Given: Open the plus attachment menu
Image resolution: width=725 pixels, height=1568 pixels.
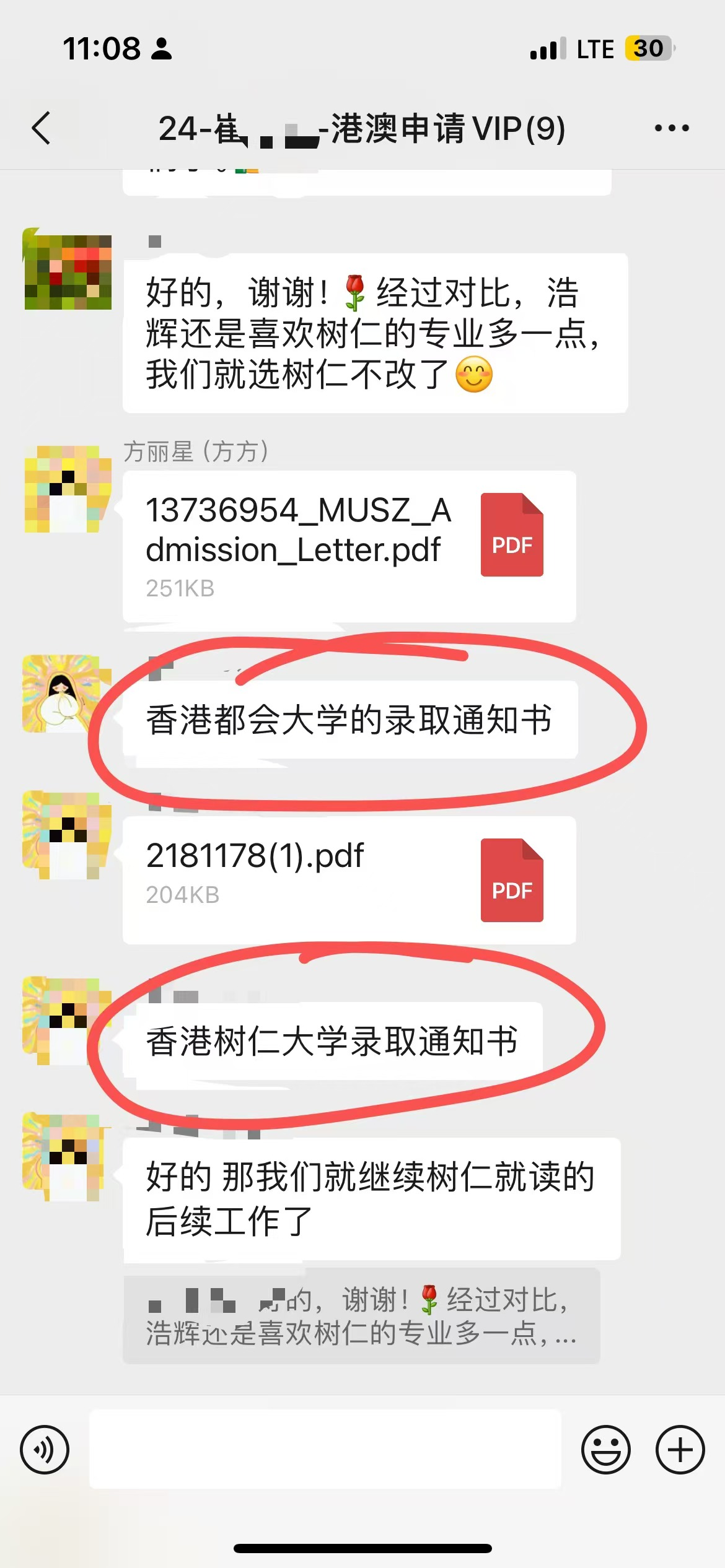Looking at the screenshot, I should coord(680,1450).
